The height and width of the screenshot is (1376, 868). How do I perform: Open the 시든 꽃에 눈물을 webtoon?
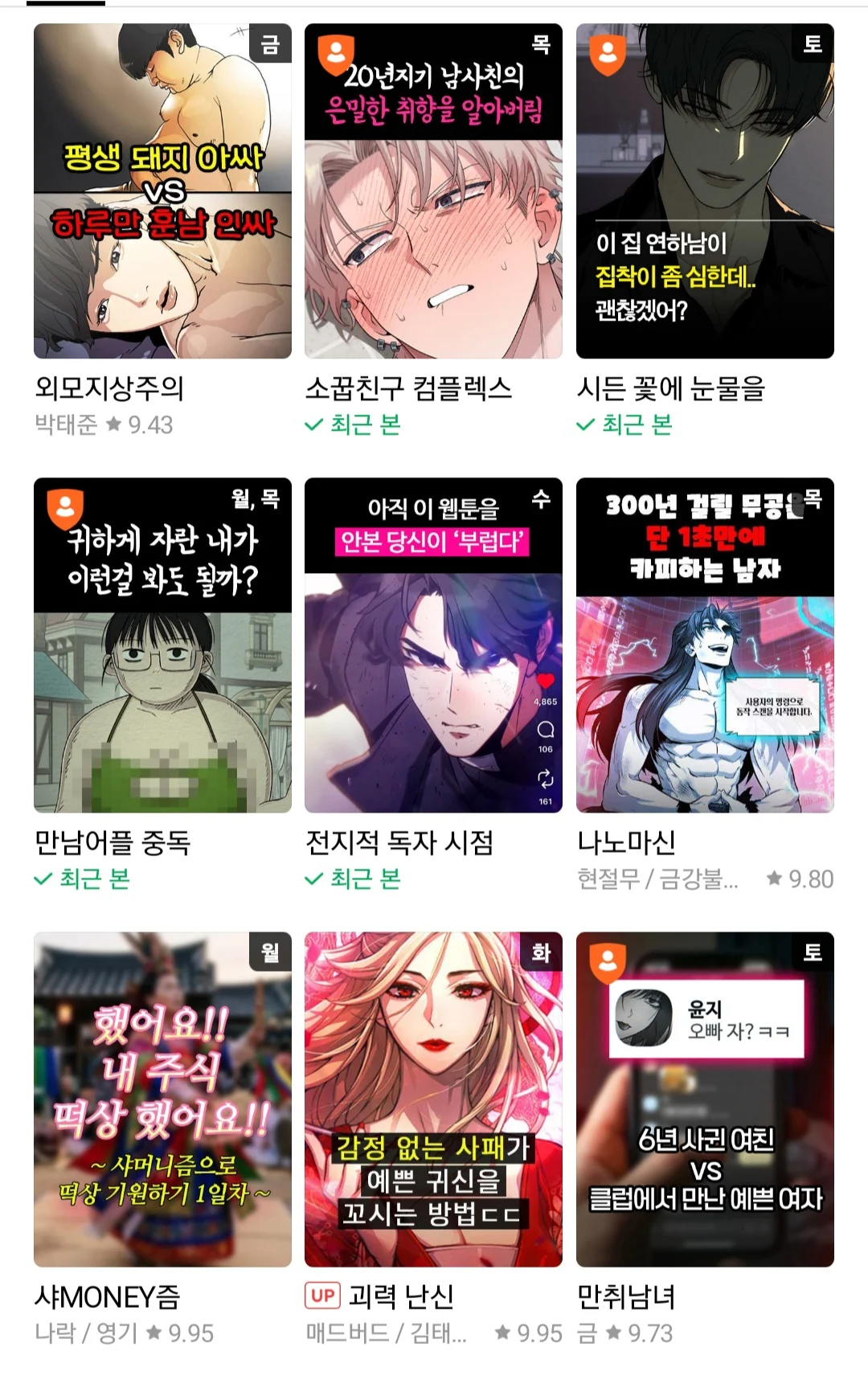click(705, 191)
